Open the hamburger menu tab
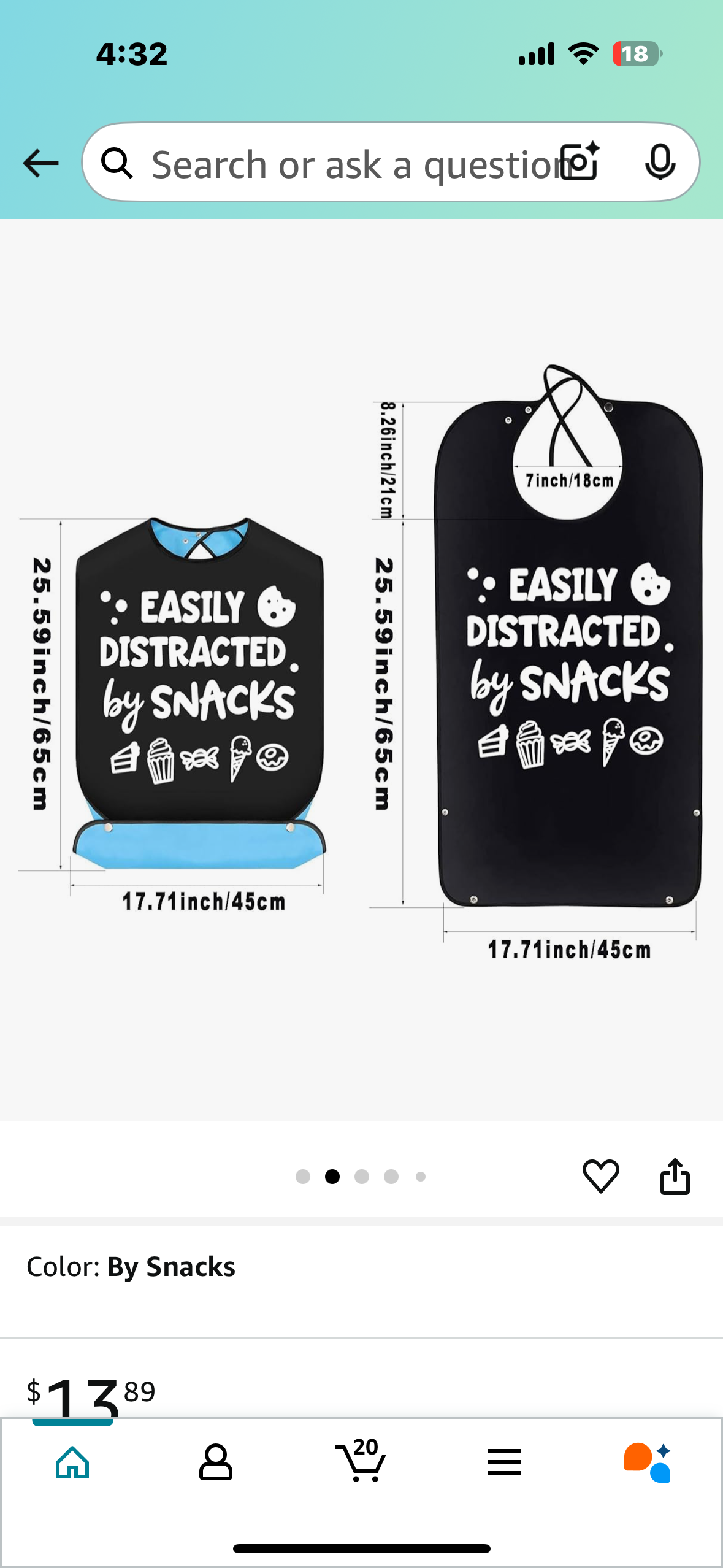 pyautogui.click(x=504, y=1462)
